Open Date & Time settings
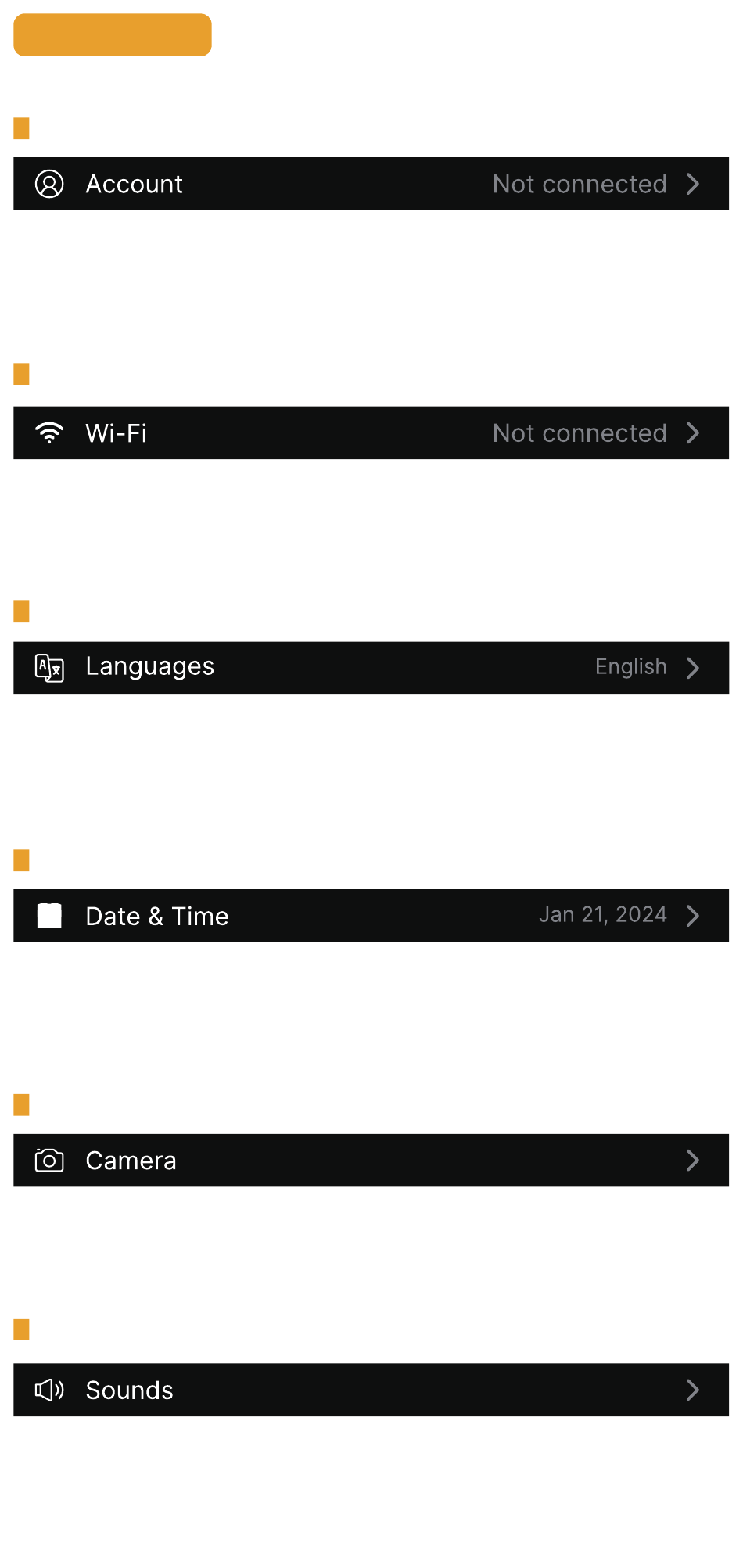 click(x=371, y=916)
